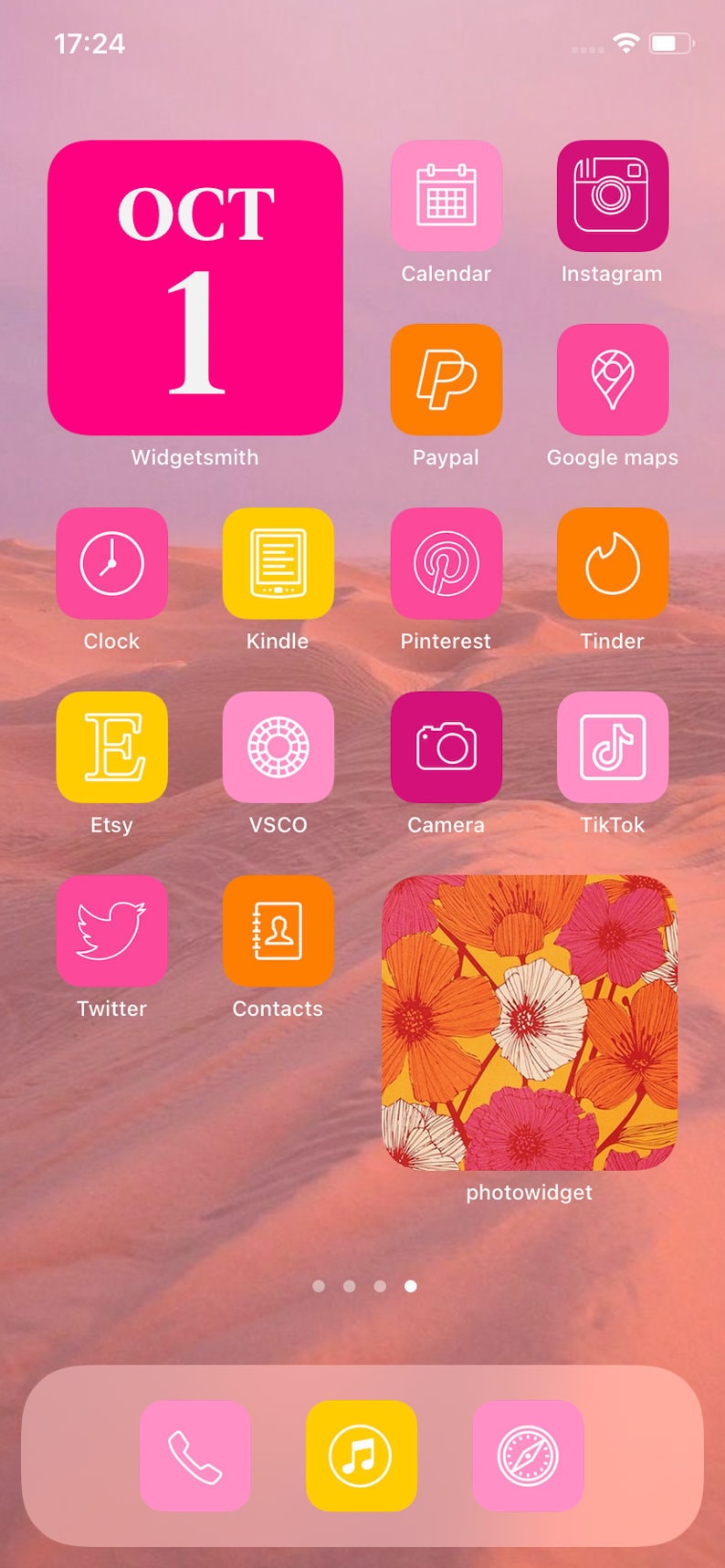The height and width of the screenshot is (1568, 725).
Task: Open the Paypal app
Action: 447,379
